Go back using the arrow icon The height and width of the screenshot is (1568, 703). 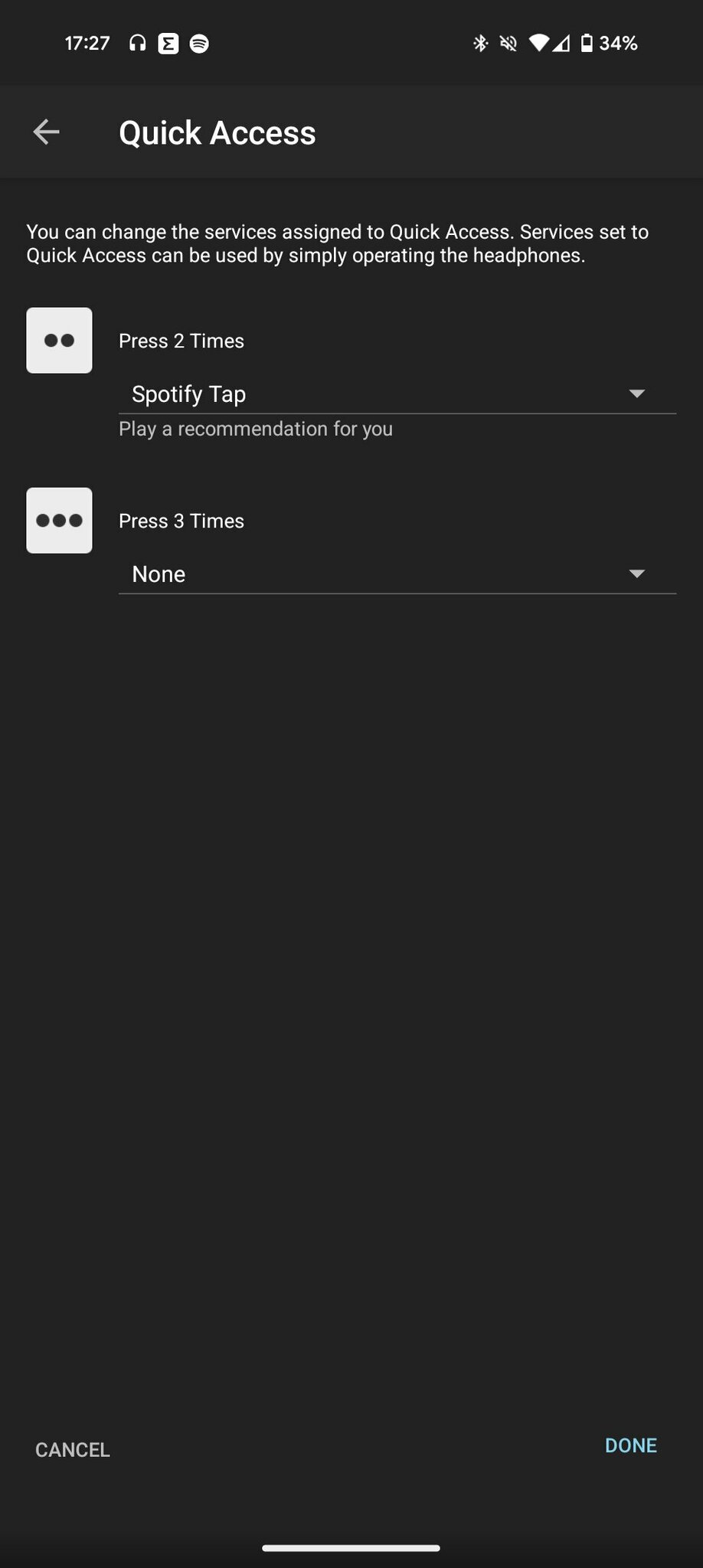pyautogui.click(x=47, y=132)
